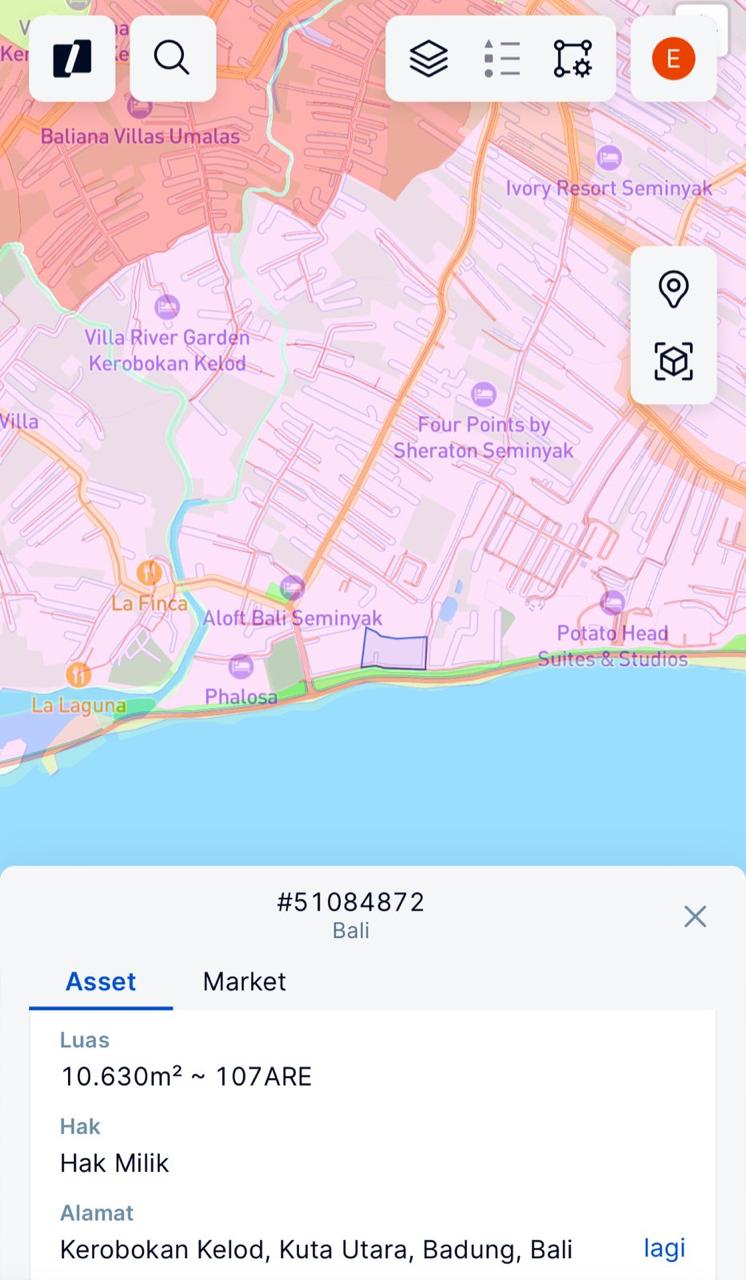Screen dimensions: 746x1280
Task: Open the map layers selector
Action: pyautogui.click(x=429, y=58)
